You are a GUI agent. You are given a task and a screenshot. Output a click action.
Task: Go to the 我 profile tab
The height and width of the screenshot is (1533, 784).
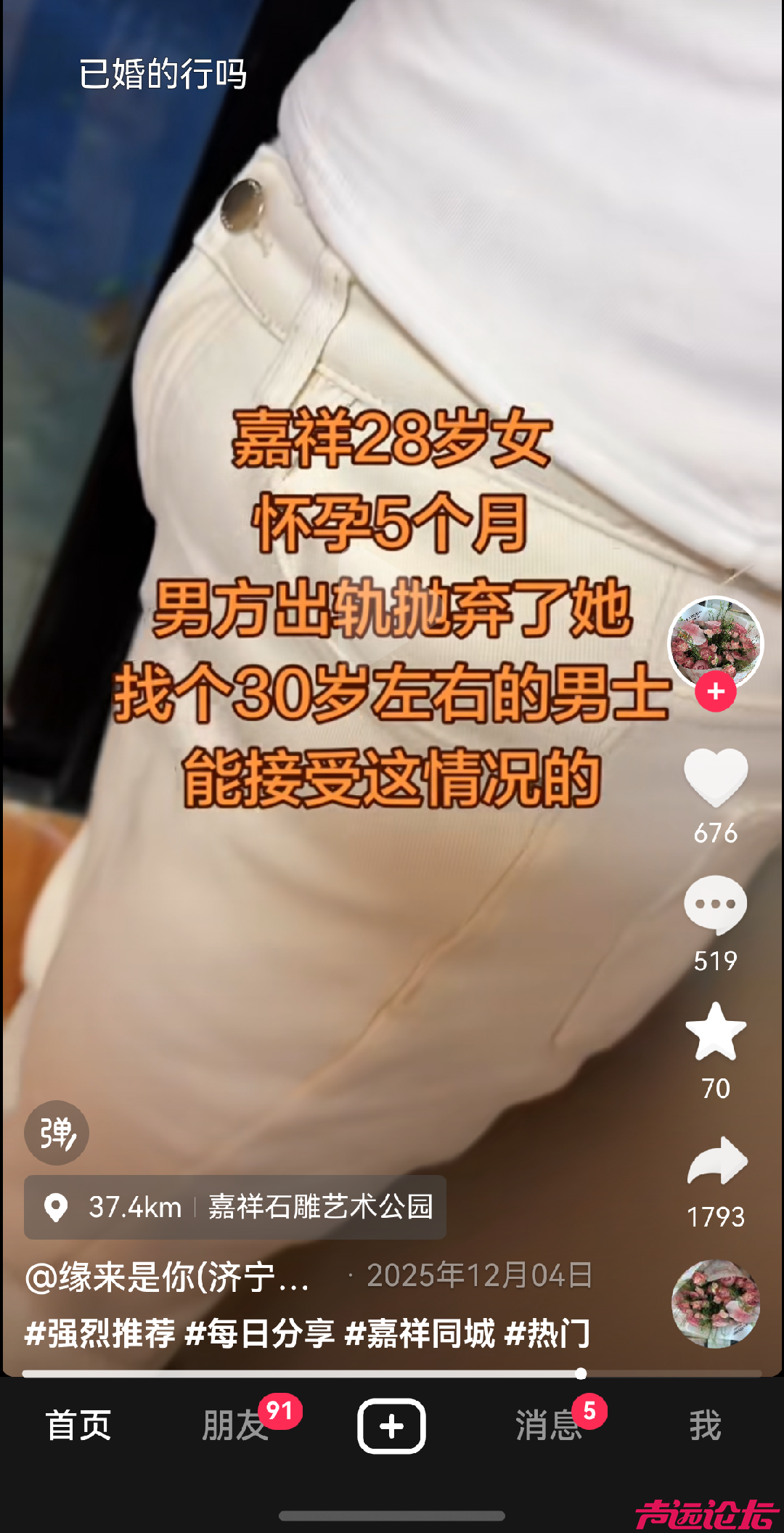[705, 1425]
